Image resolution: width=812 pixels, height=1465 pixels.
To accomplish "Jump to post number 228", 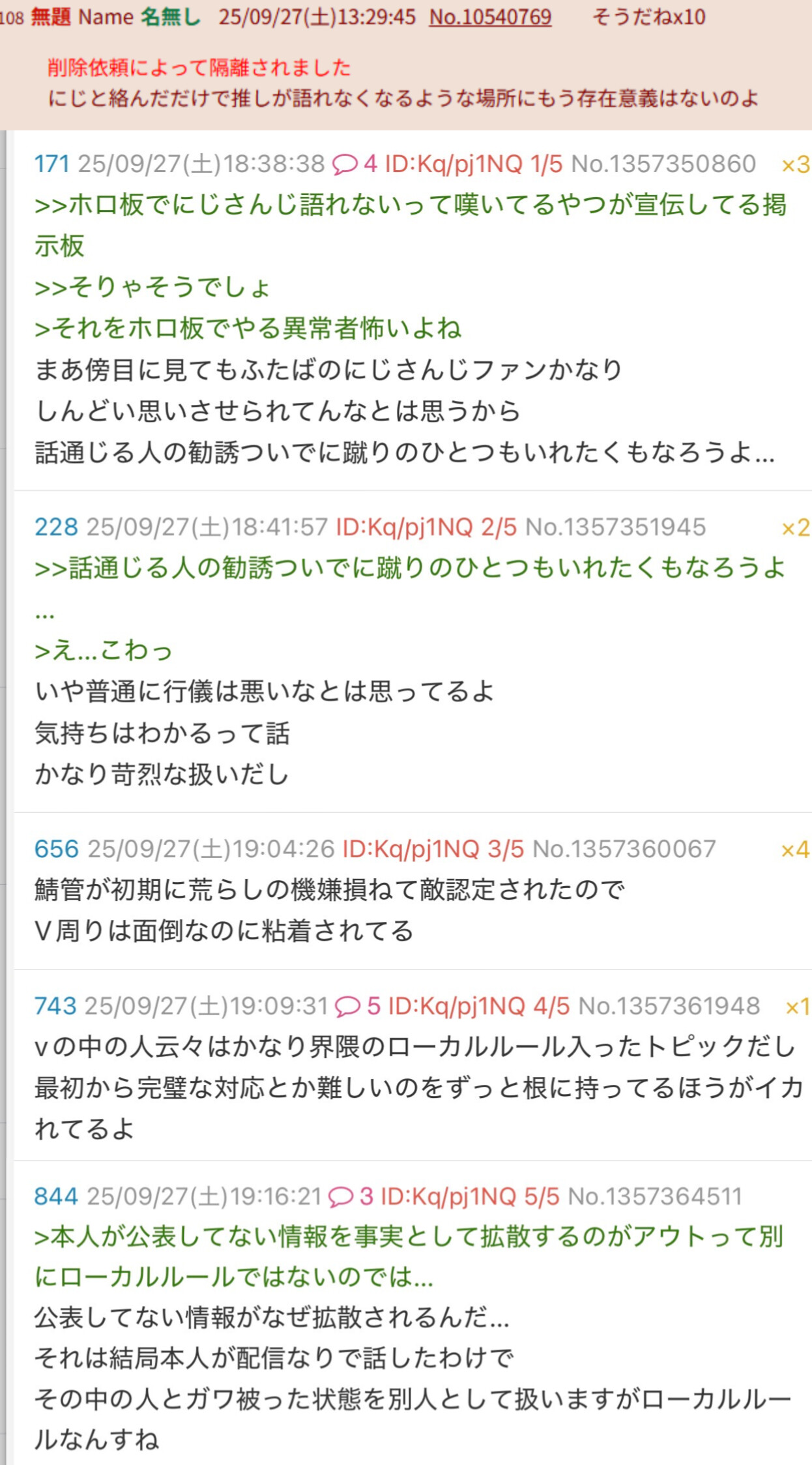I will (x=56, y=527).
